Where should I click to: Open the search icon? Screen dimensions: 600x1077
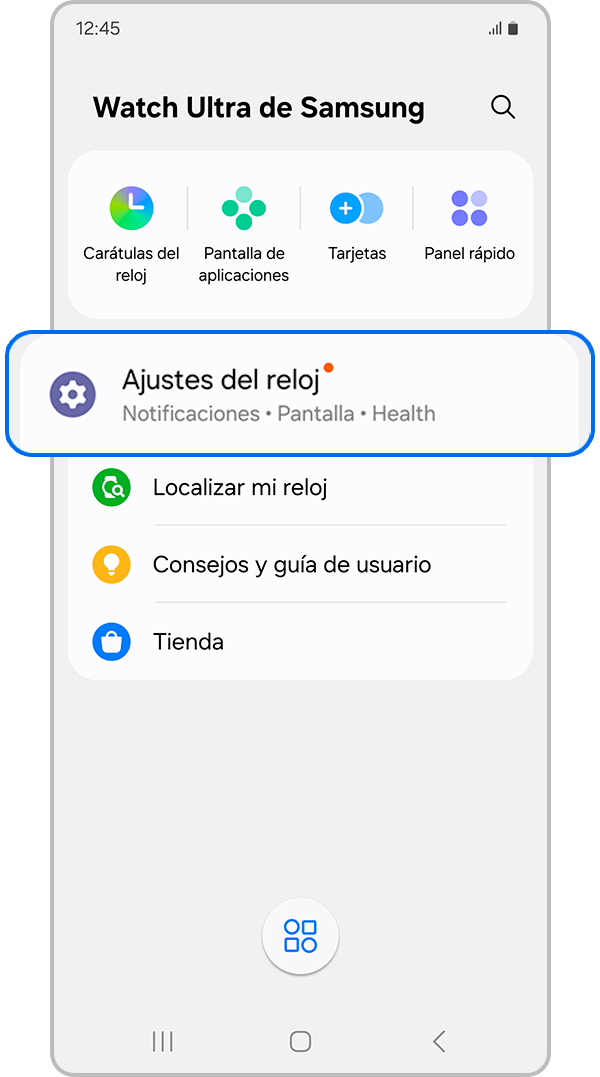coord(503,107)
